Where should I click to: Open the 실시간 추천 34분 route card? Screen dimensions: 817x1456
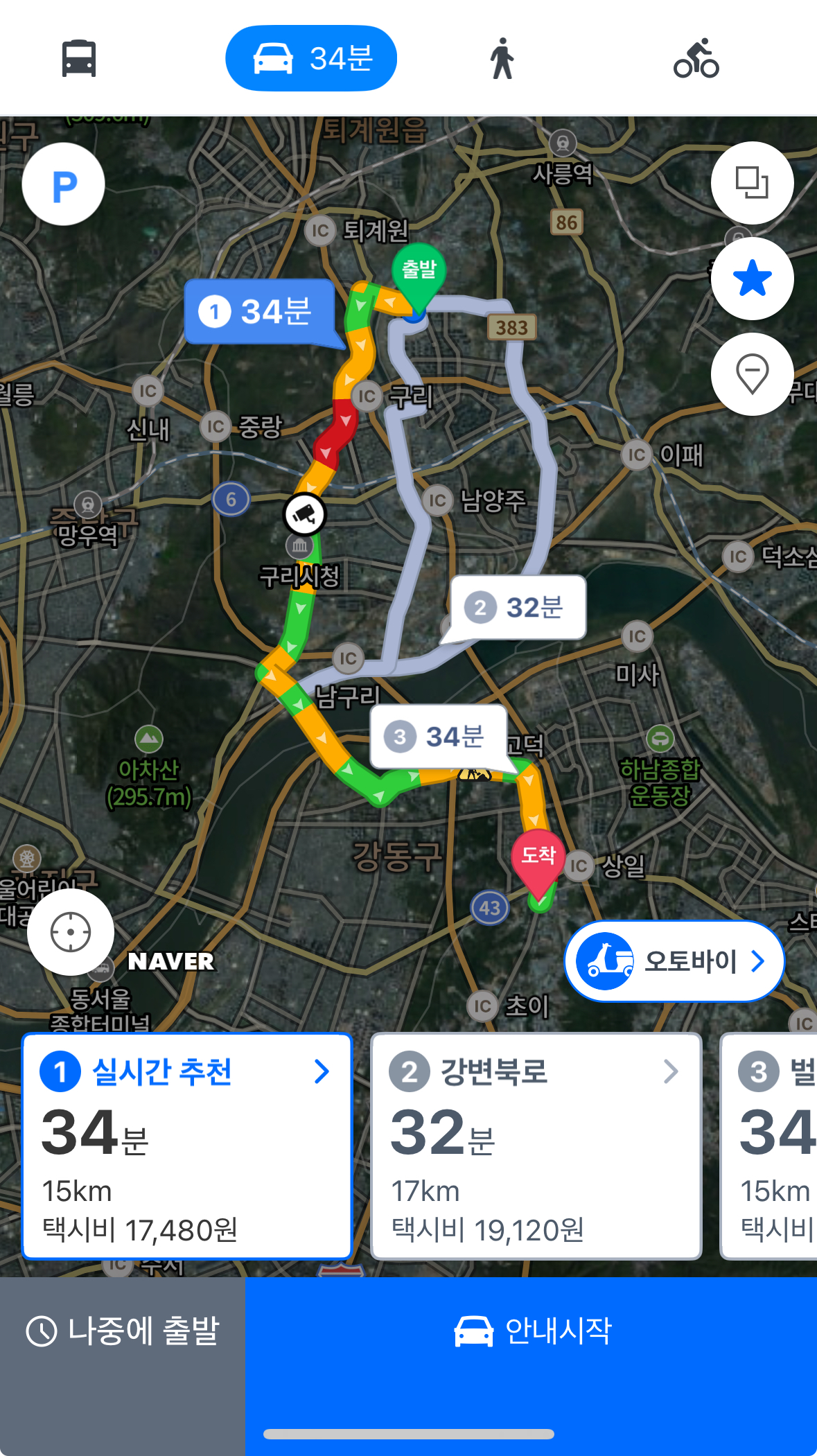(x=187, y=1146)
